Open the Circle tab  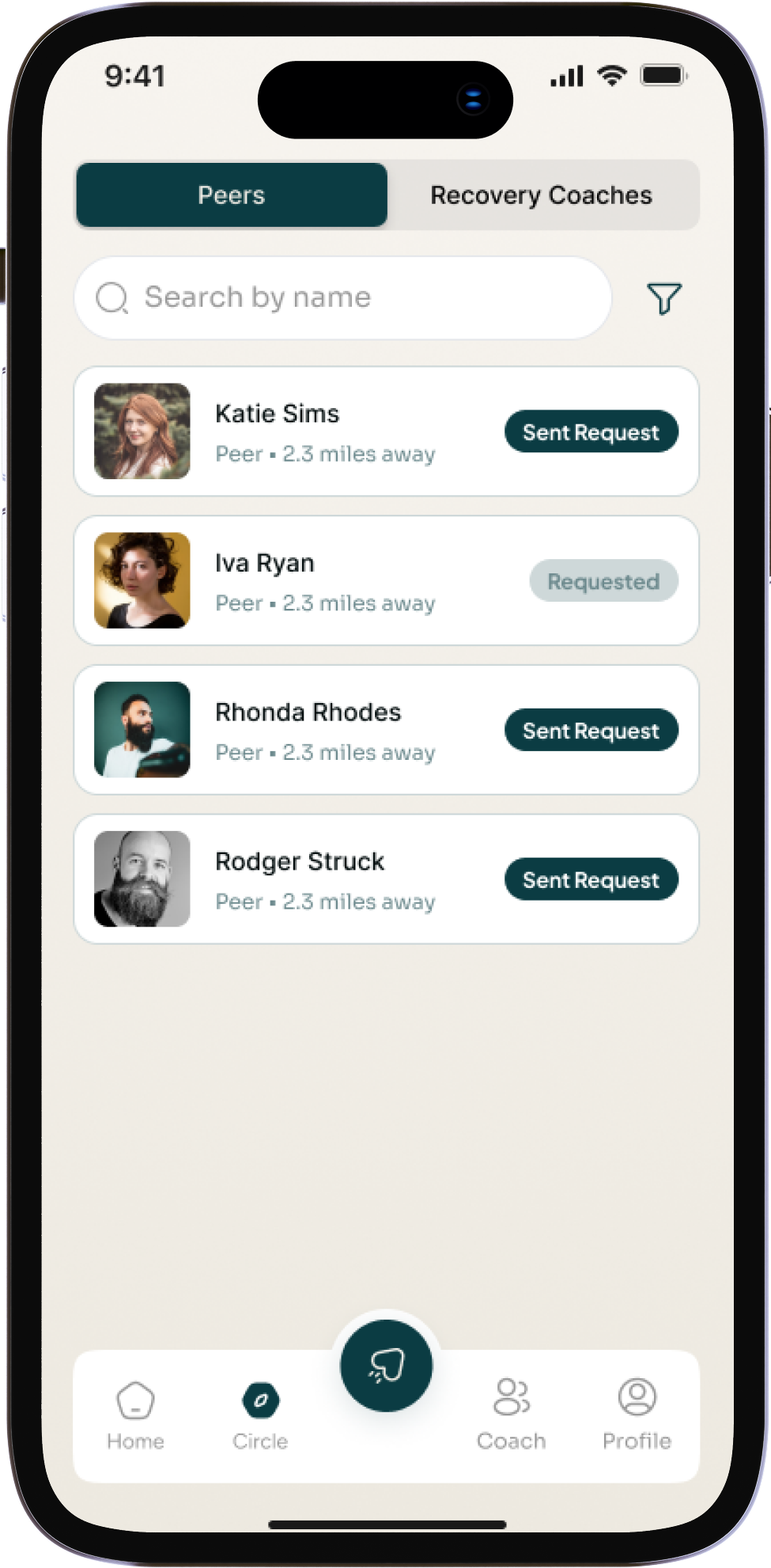260,1415
